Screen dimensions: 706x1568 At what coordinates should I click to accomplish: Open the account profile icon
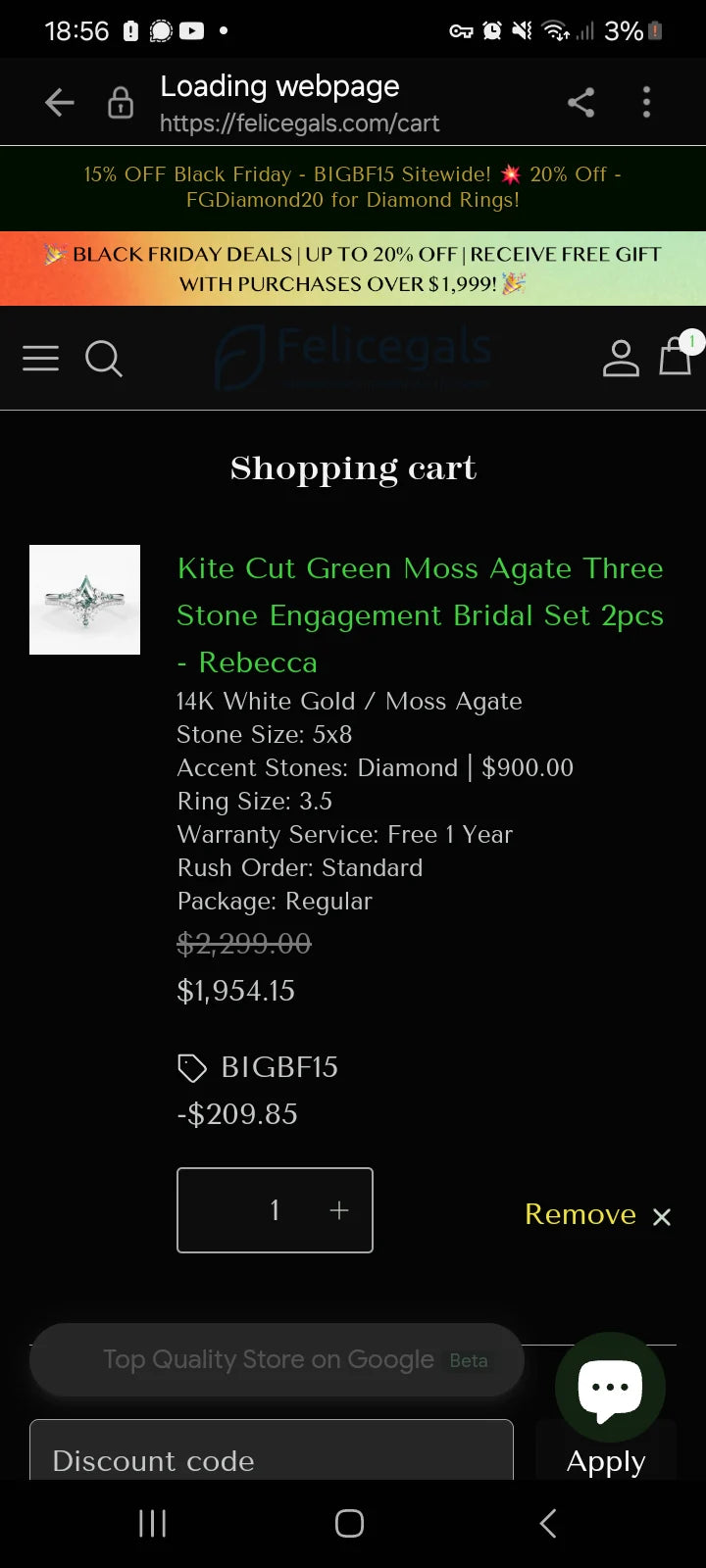(x=621, y=359)
